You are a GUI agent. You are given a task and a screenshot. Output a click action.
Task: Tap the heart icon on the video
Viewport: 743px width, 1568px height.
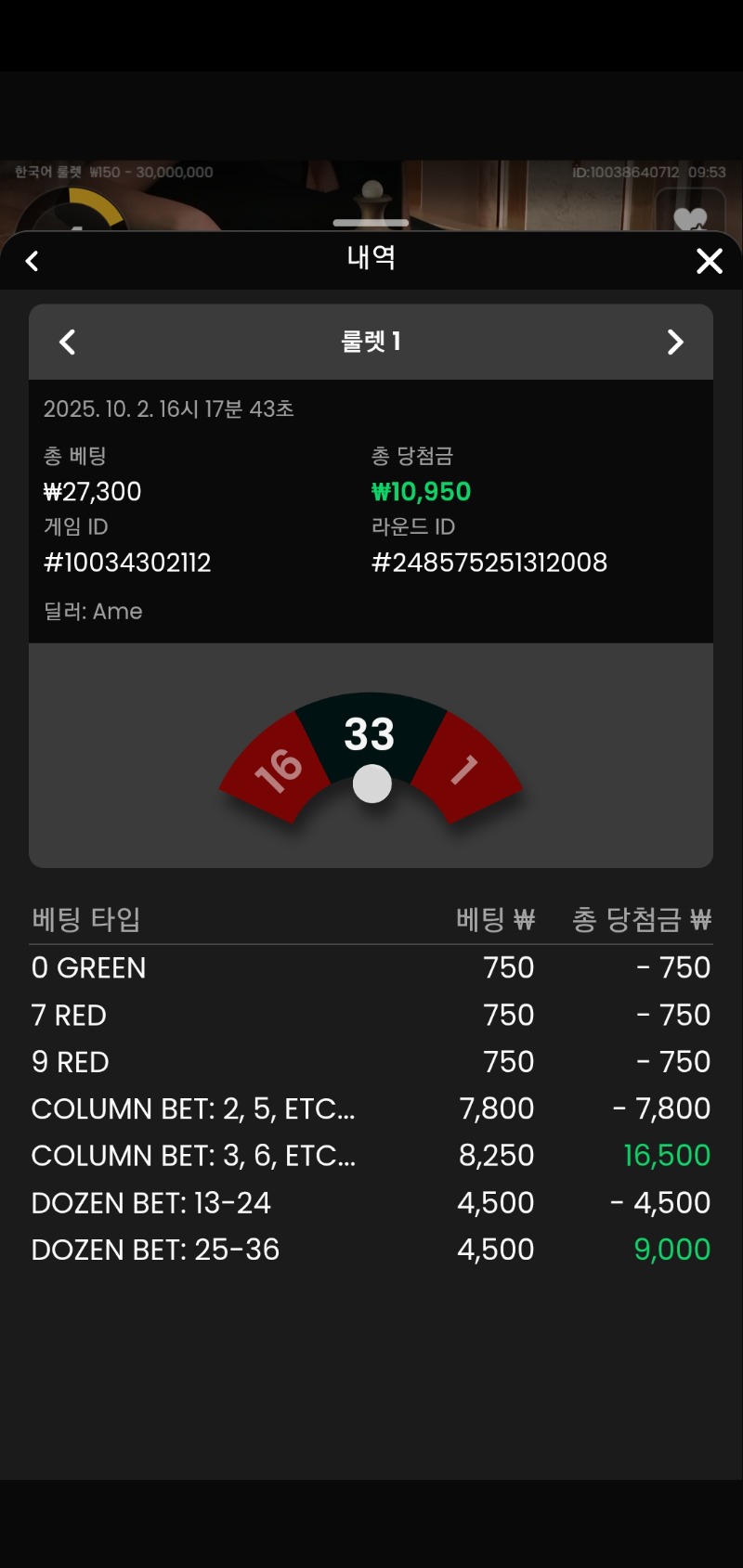[x=690, y=217]
